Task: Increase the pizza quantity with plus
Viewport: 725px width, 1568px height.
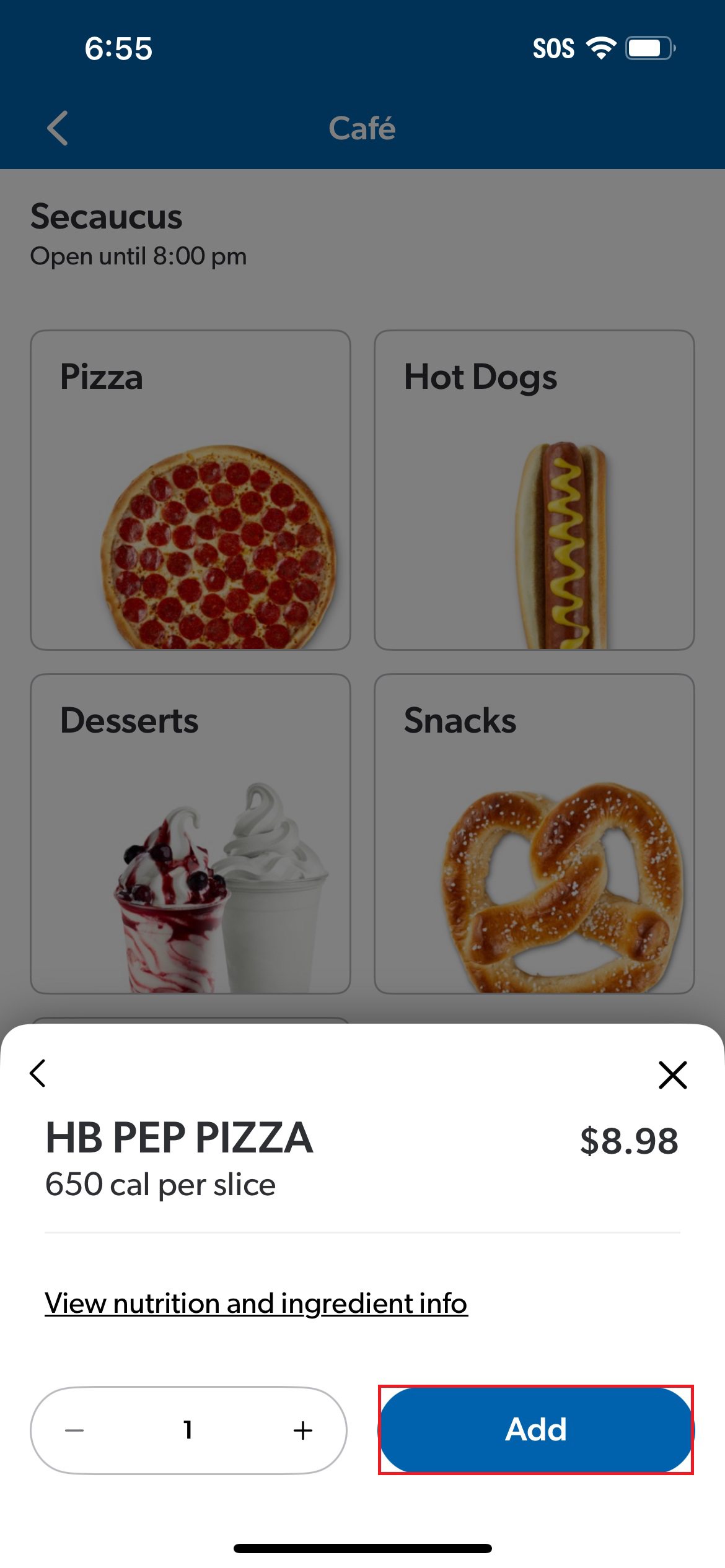Action: point(302,1431)
